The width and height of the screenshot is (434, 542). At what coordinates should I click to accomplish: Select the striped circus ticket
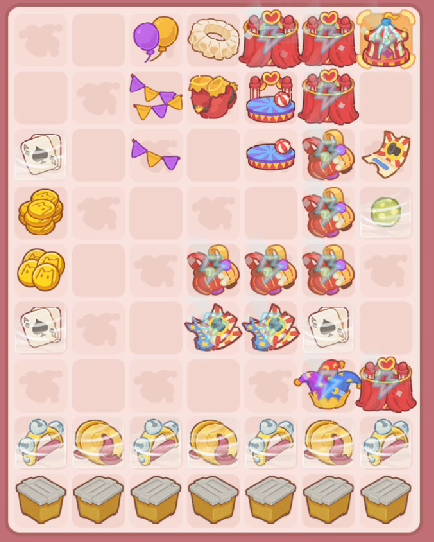[386, 154]
